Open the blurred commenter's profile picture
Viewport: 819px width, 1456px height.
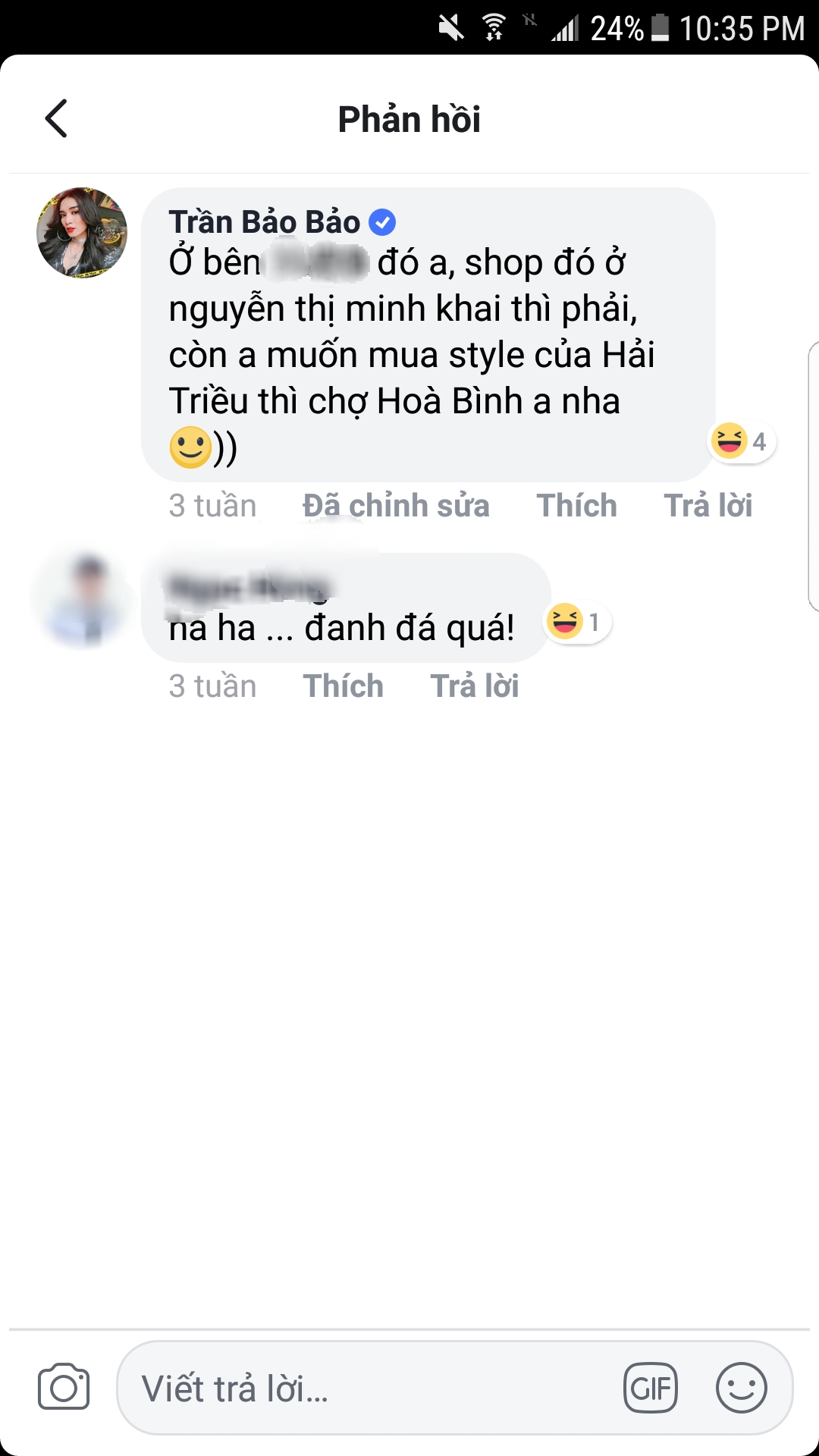[x=82, y=599]
